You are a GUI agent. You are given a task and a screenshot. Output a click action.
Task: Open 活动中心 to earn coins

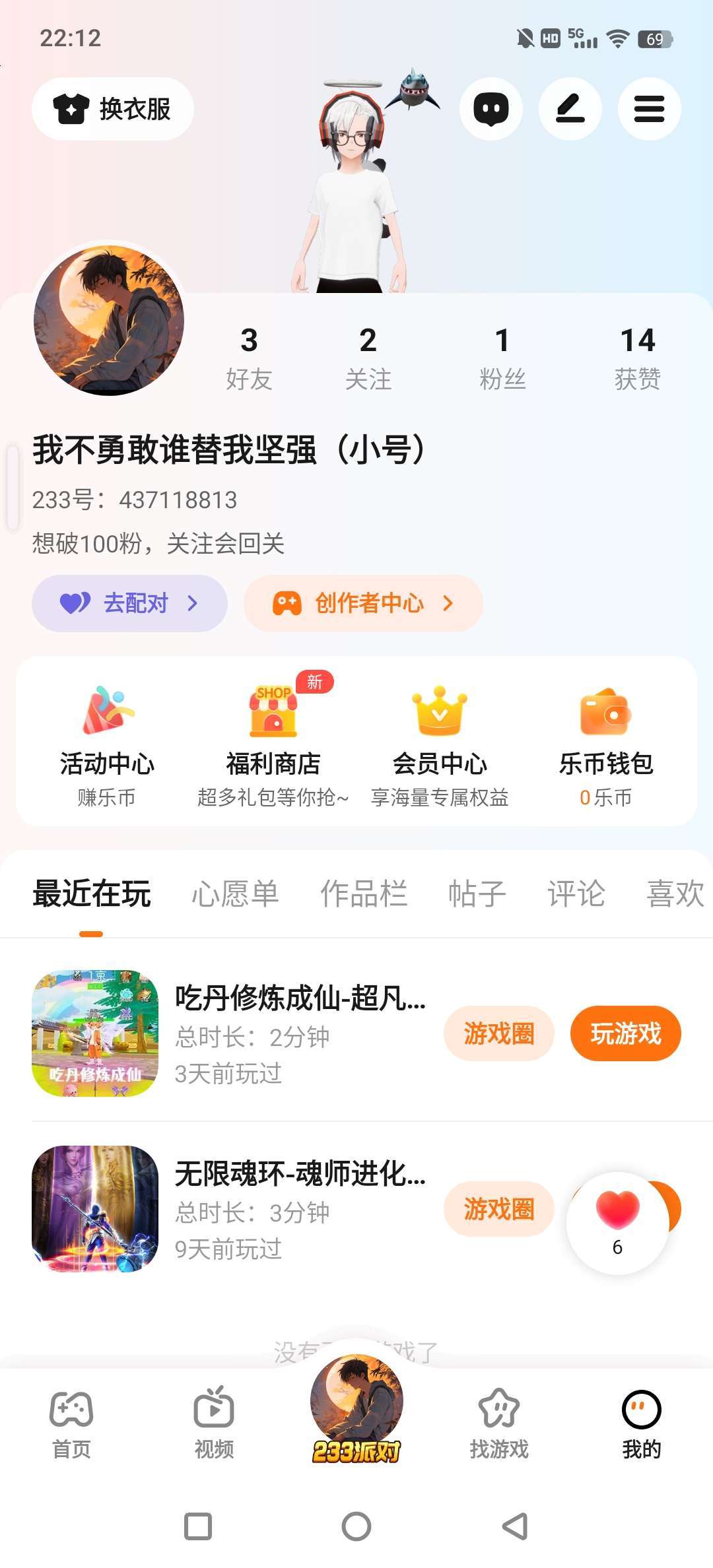tap(107, 742)
